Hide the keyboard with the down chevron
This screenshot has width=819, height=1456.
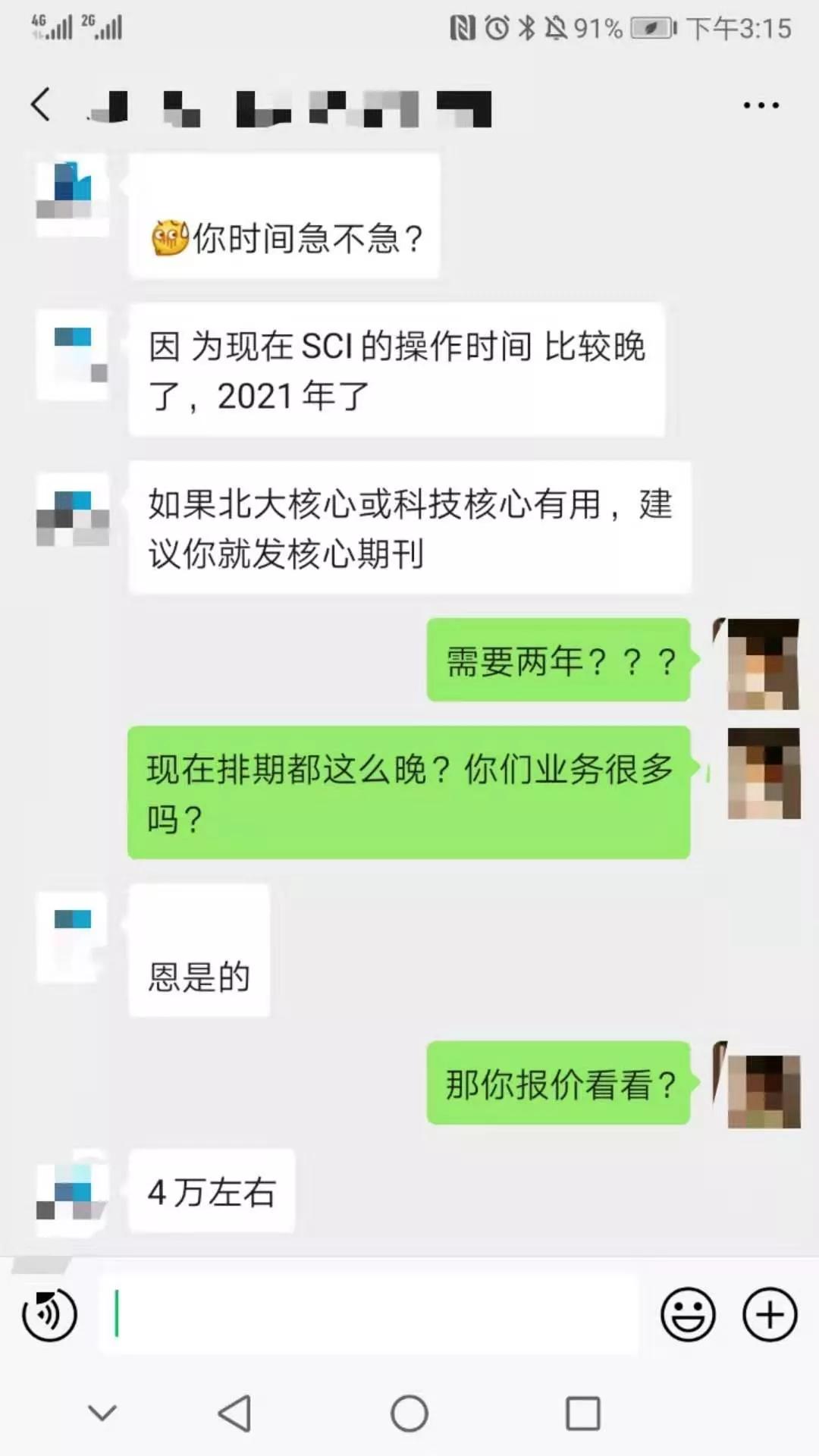[x=102, y=1413]
